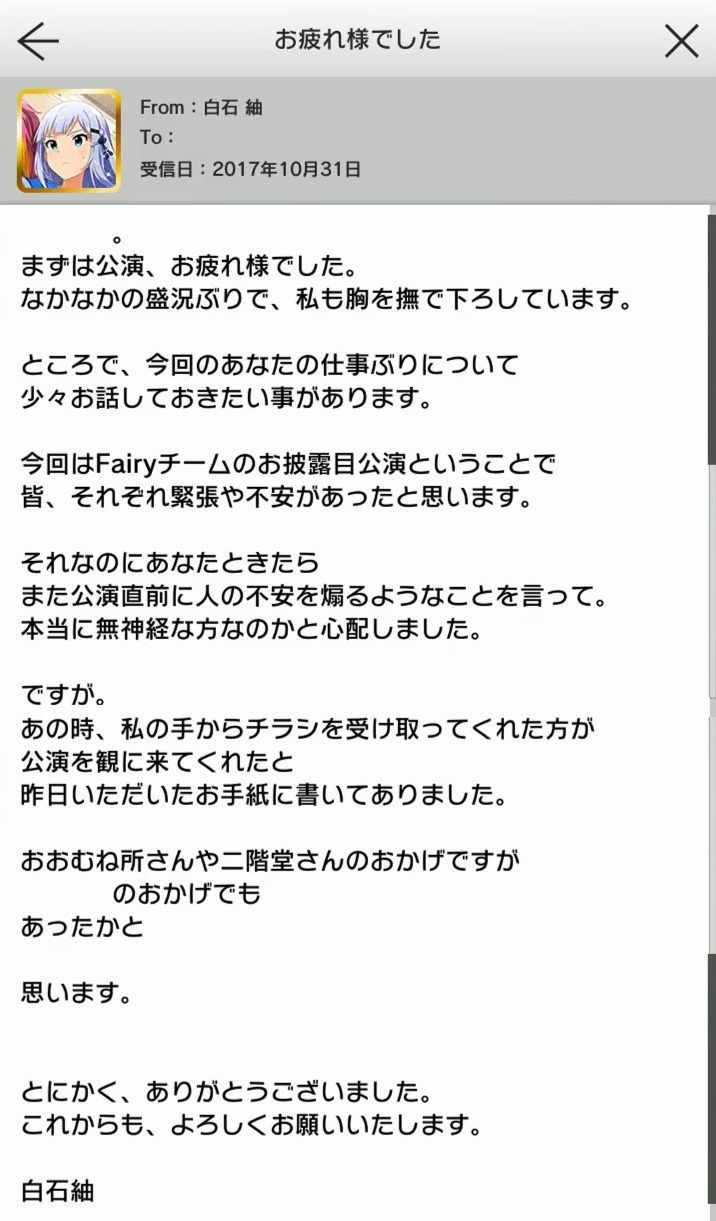Go back with the left arrow
The image size is (716, 1221).
(38, 40)
